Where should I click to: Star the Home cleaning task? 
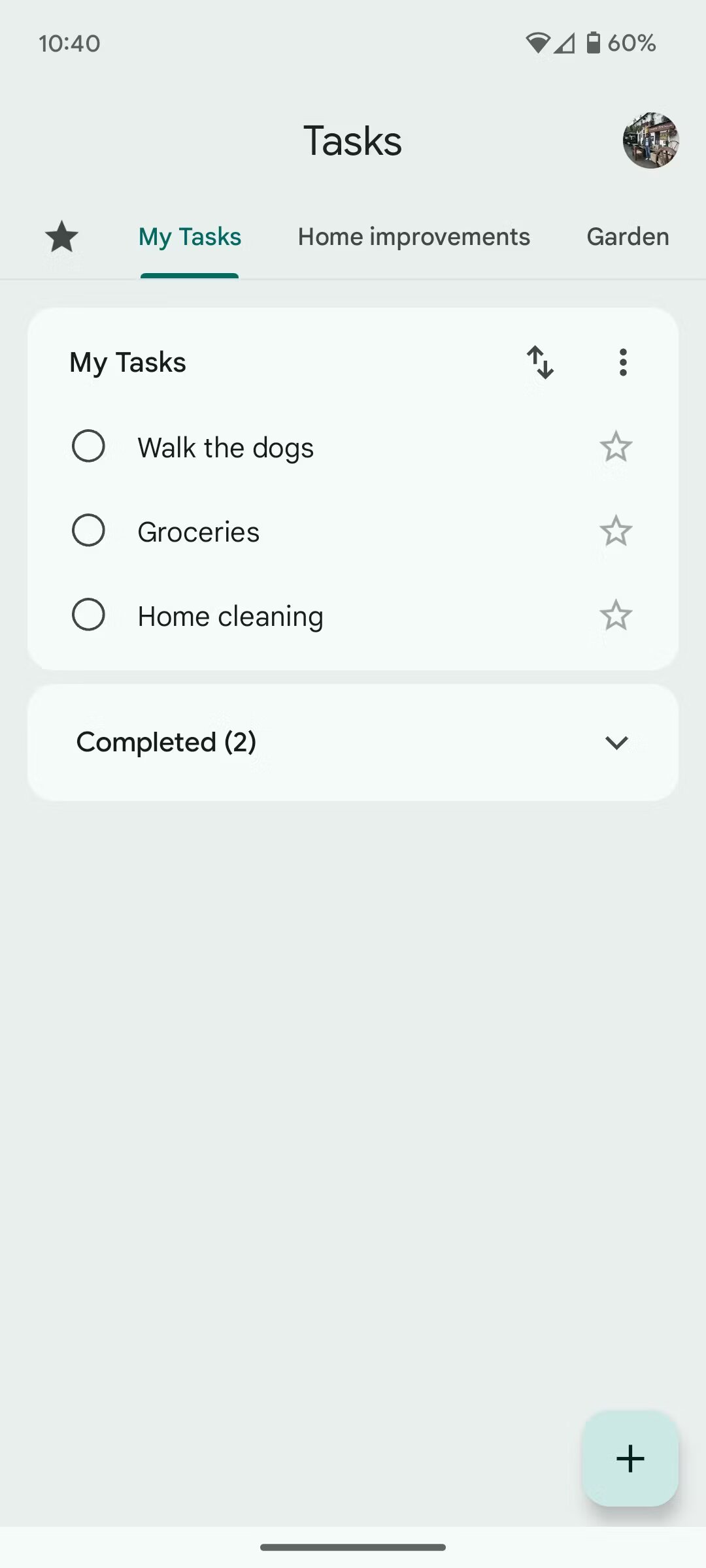[616, 615]
